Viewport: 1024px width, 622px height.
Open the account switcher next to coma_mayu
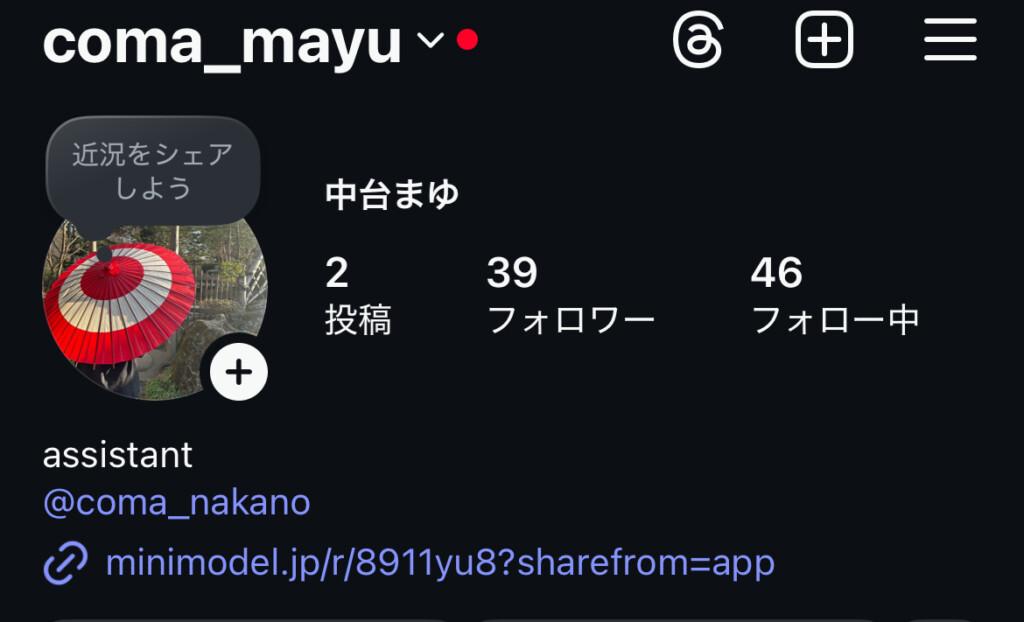coord(430,41)
